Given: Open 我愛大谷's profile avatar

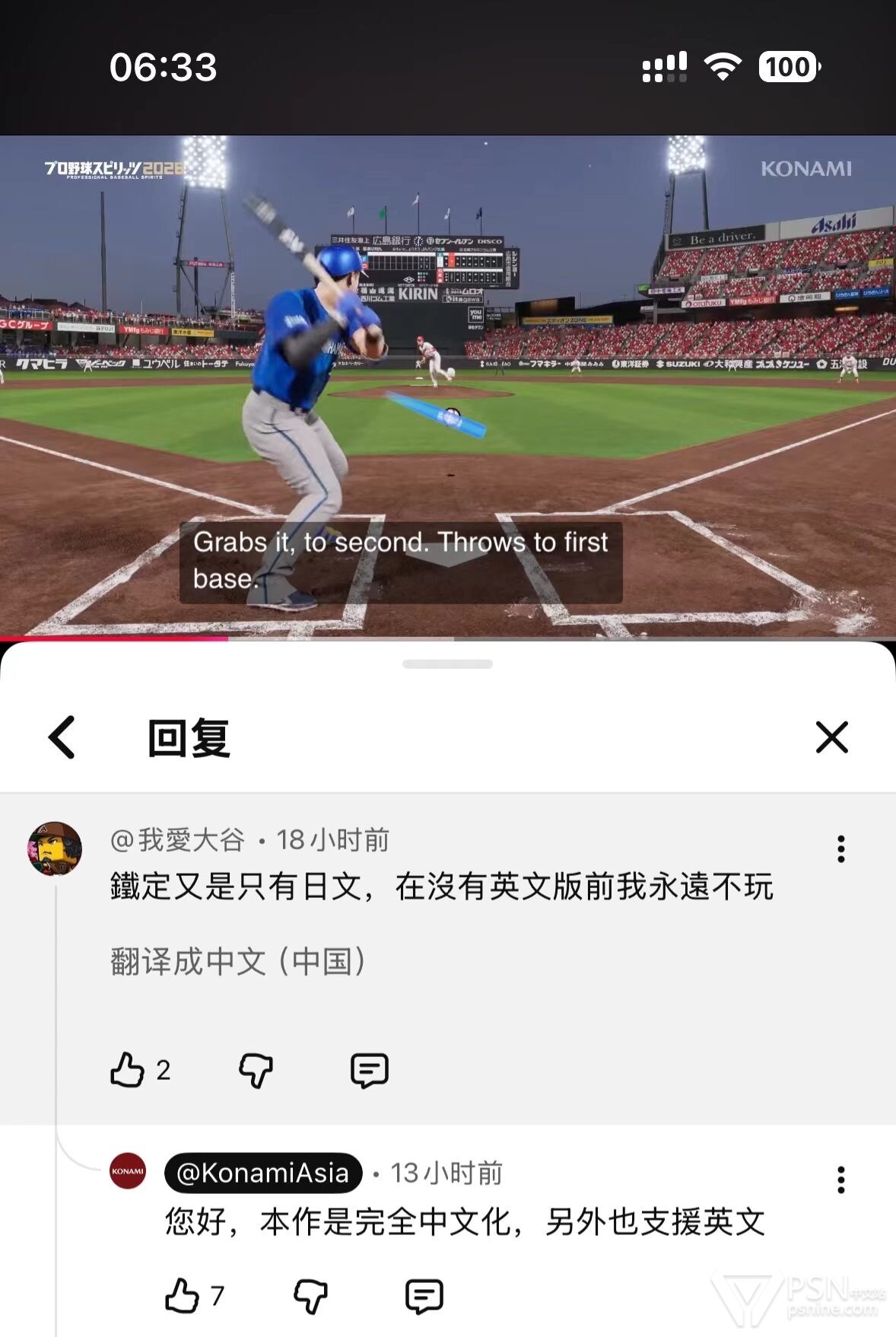Looking at the screenshot, I should point(55,848).
